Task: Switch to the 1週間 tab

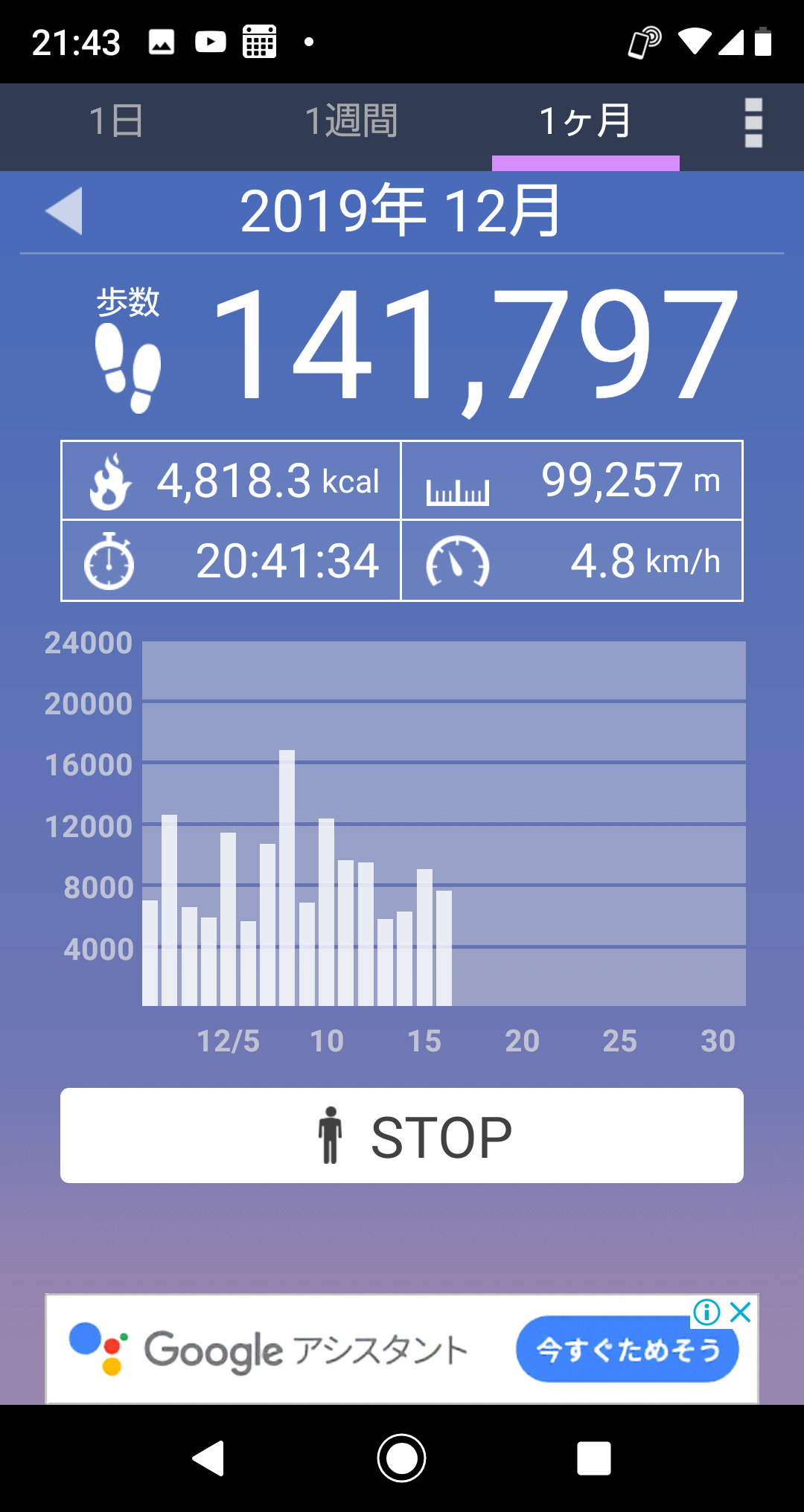Action: pyautogui.click(x=351, y=121)
